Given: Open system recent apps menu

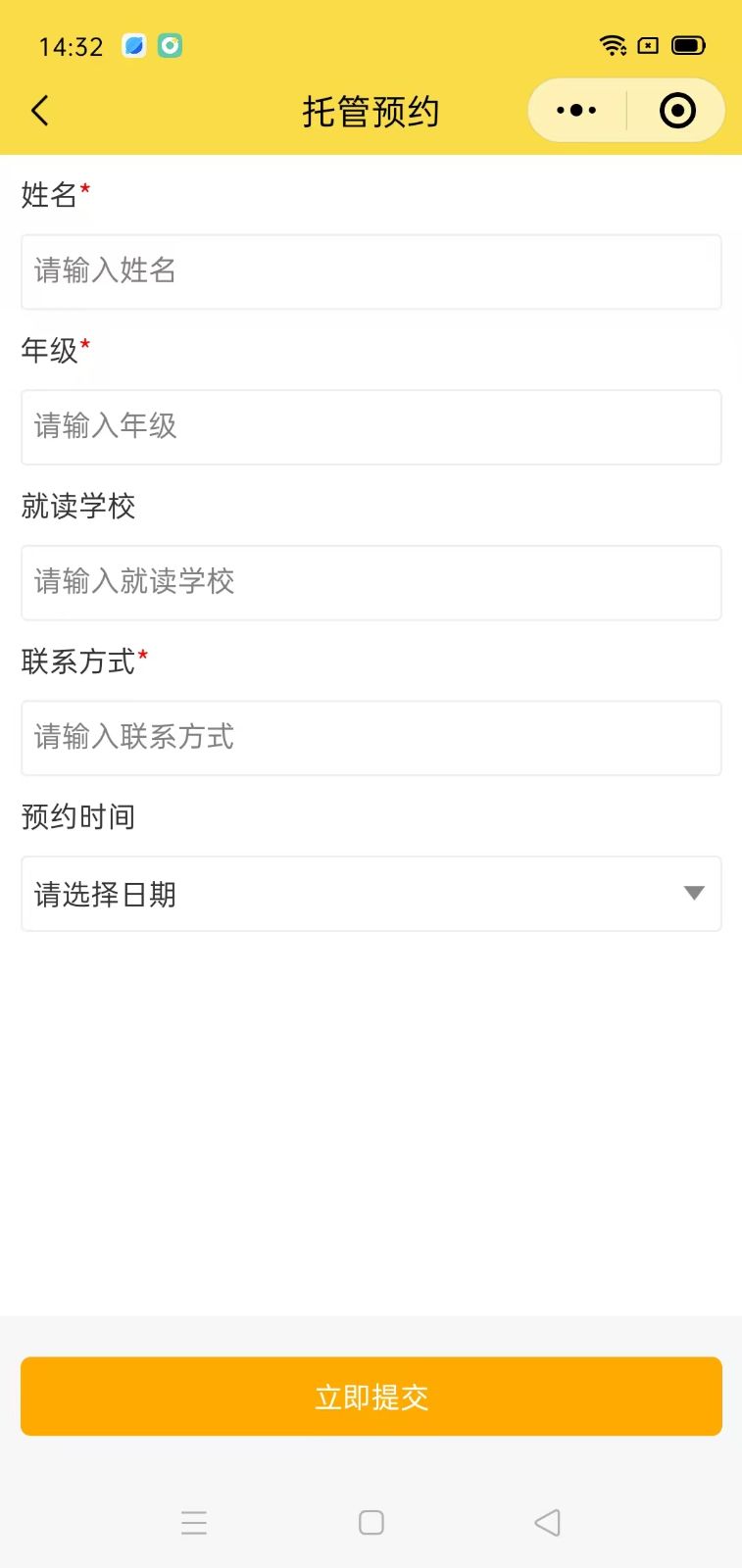Looking at the screenshot, I should coord(194,1522).
